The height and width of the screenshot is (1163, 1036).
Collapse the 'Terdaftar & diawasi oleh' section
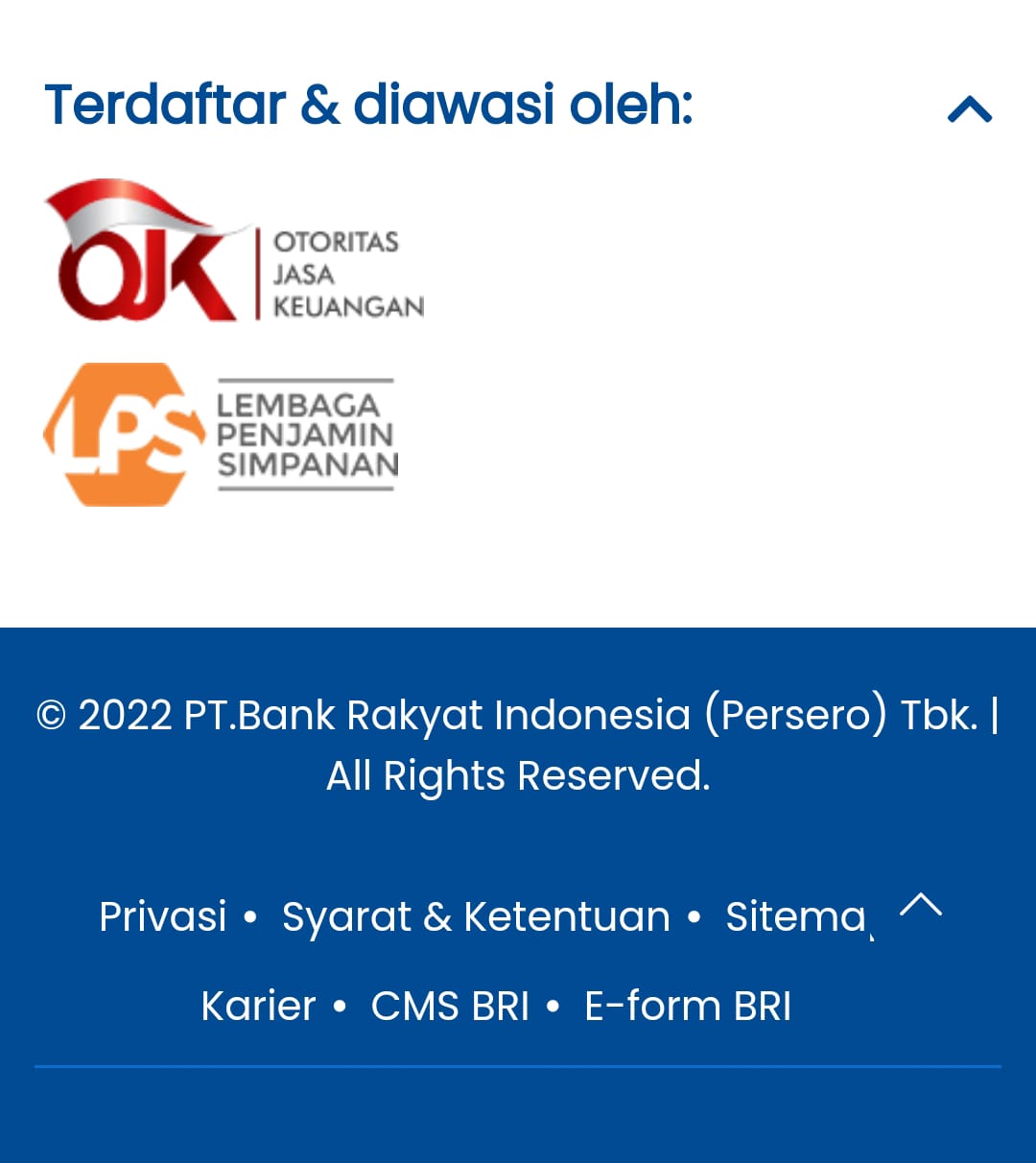[x=969, y=109]
